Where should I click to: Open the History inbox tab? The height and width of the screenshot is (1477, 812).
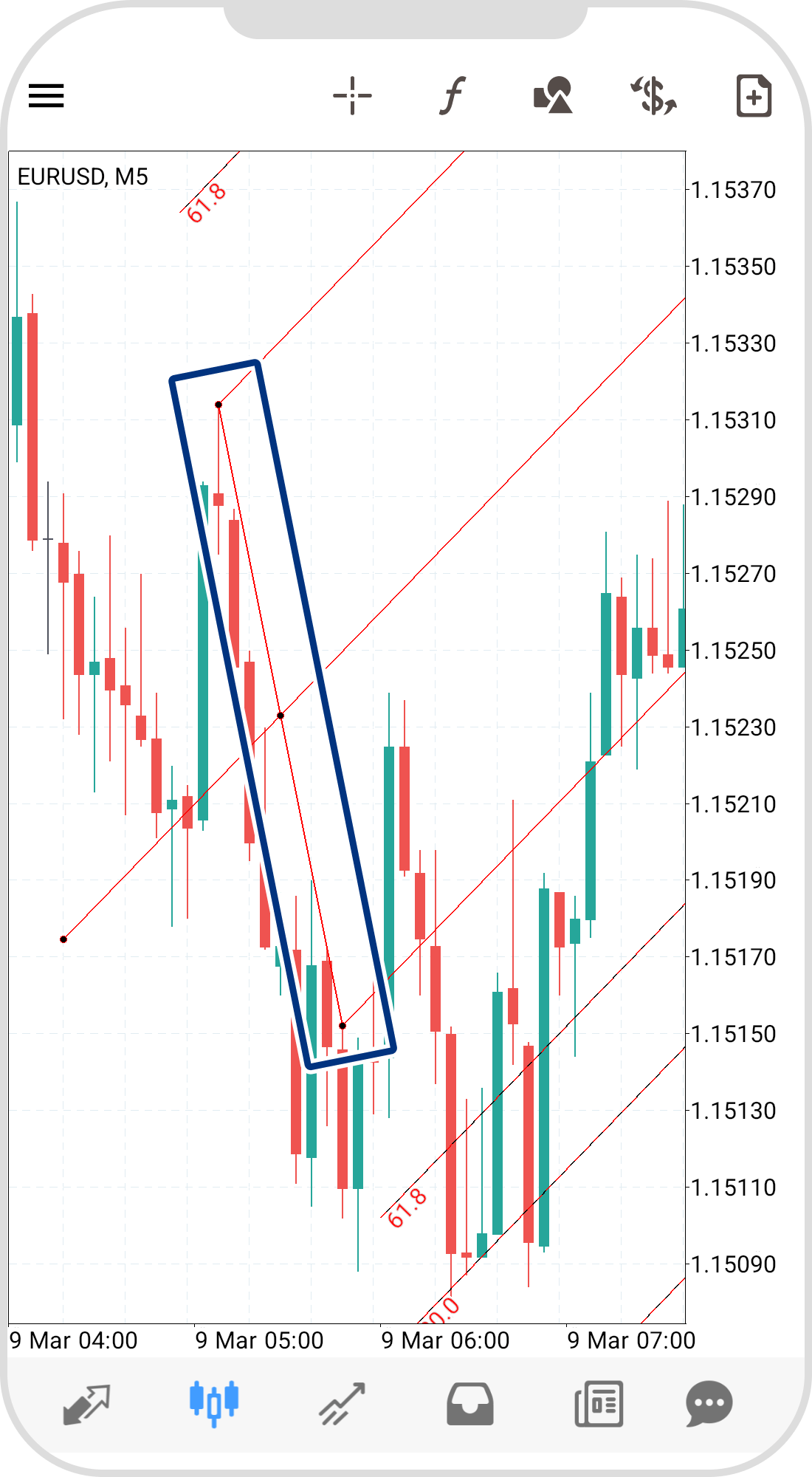coord(470,1403)
